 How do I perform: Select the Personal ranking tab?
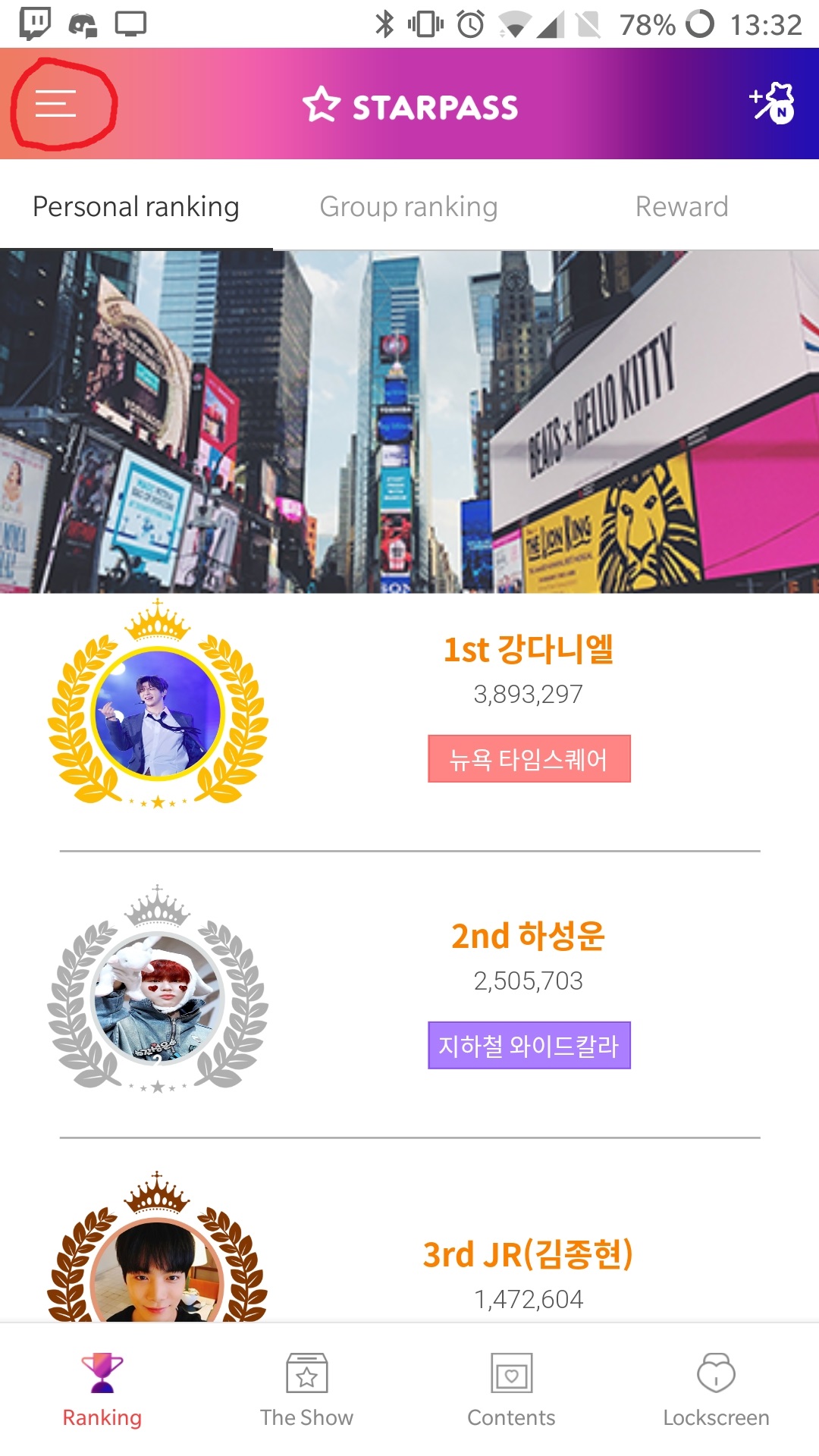coord(136,206)
